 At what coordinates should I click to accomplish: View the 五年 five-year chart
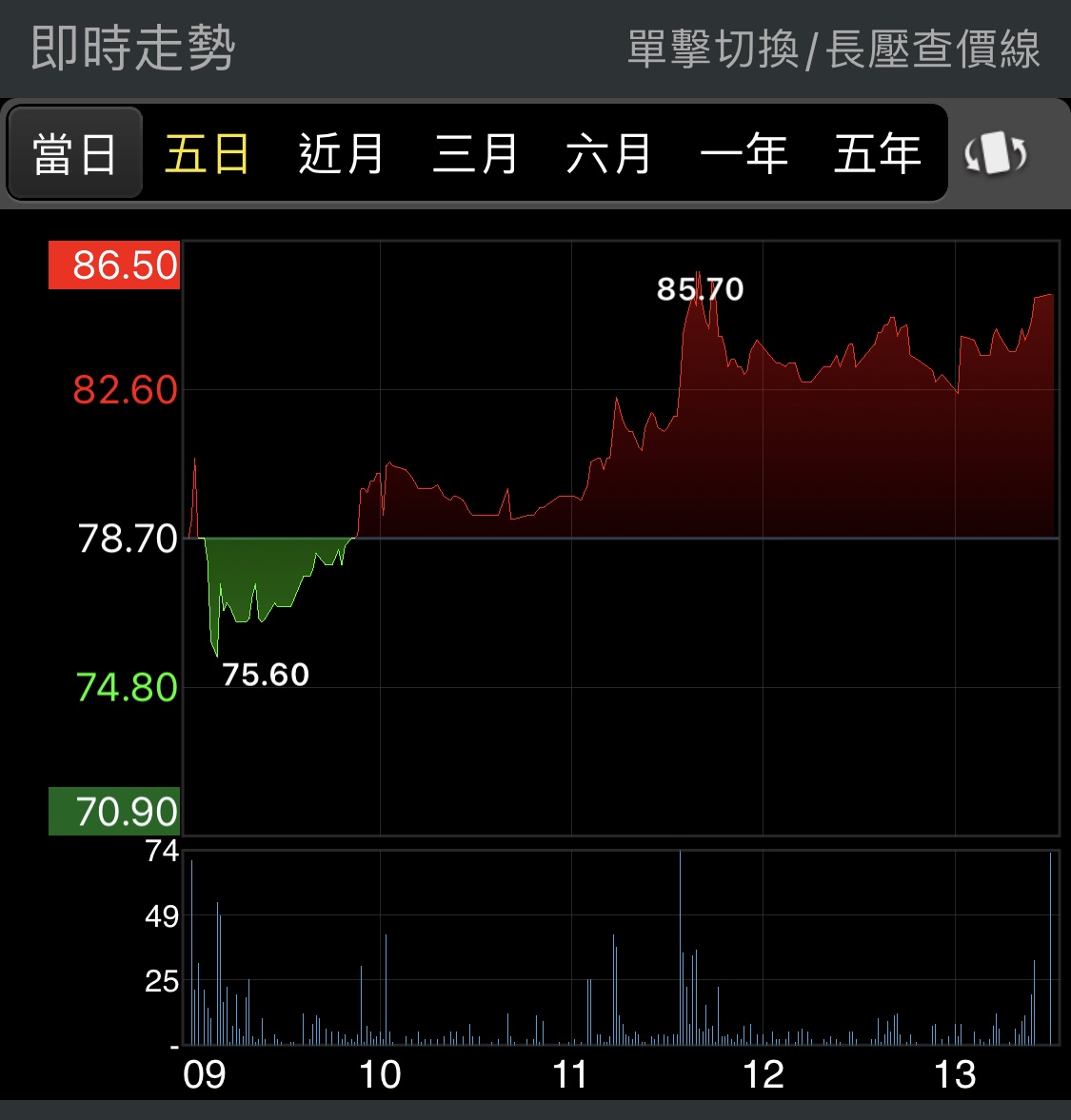pos(877,153)
